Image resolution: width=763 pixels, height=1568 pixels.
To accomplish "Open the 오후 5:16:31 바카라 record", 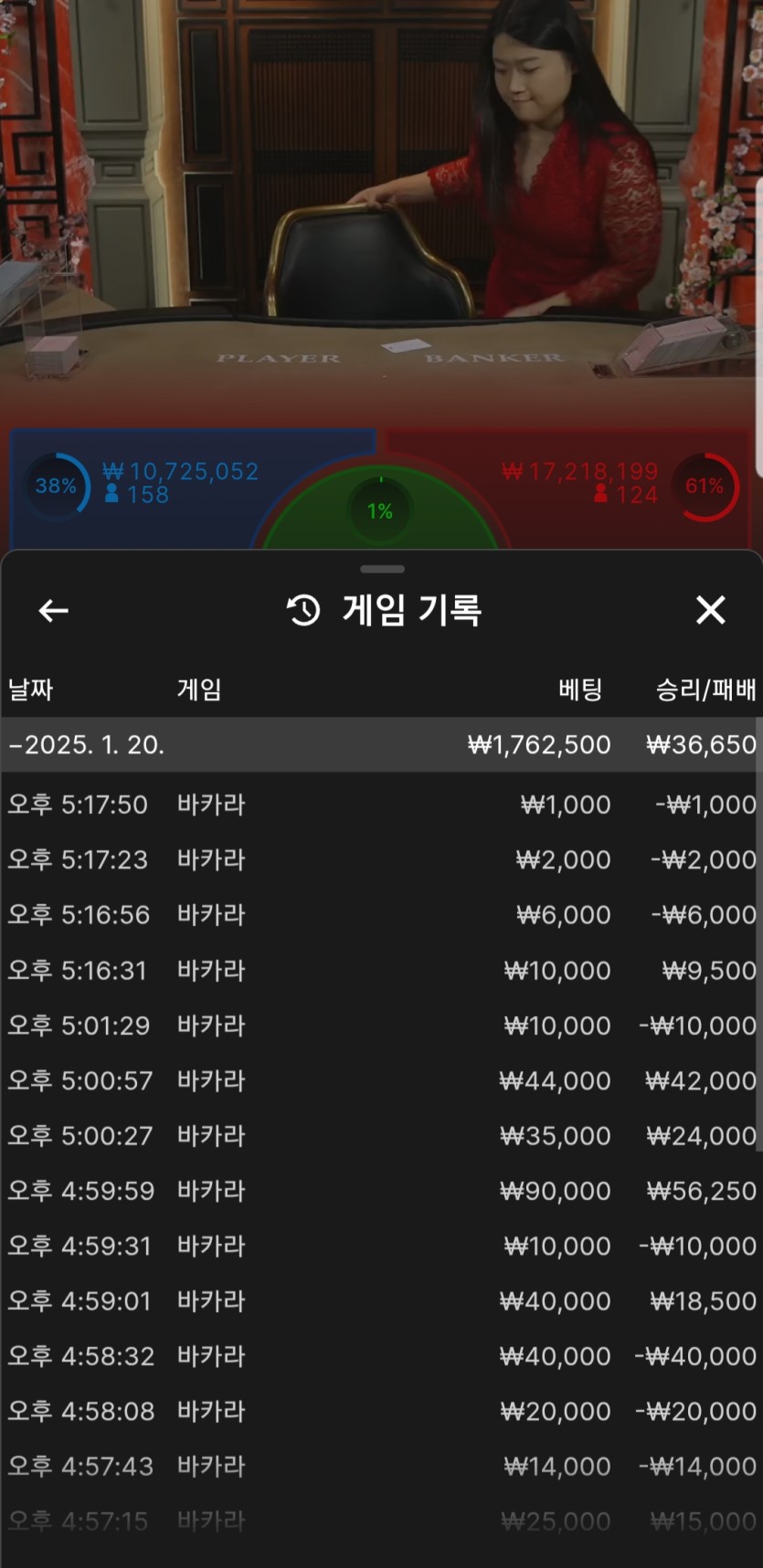I will click(x=381, y=970).
